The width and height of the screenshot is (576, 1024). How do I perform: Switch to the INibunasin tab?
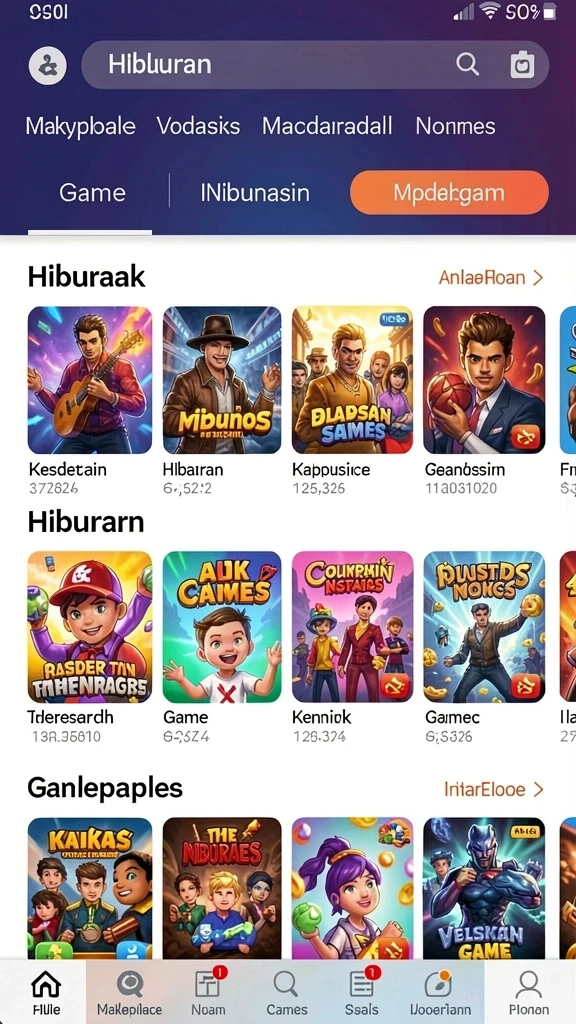pos(255,193)
